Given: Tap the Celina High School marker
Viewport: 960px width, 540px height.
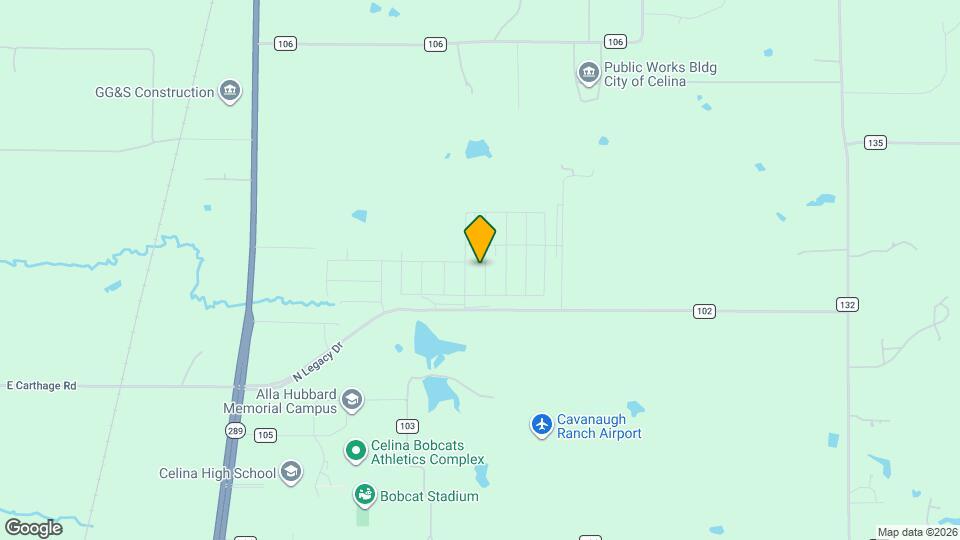Looking at the screenshot, I should [x=291, y=472].
